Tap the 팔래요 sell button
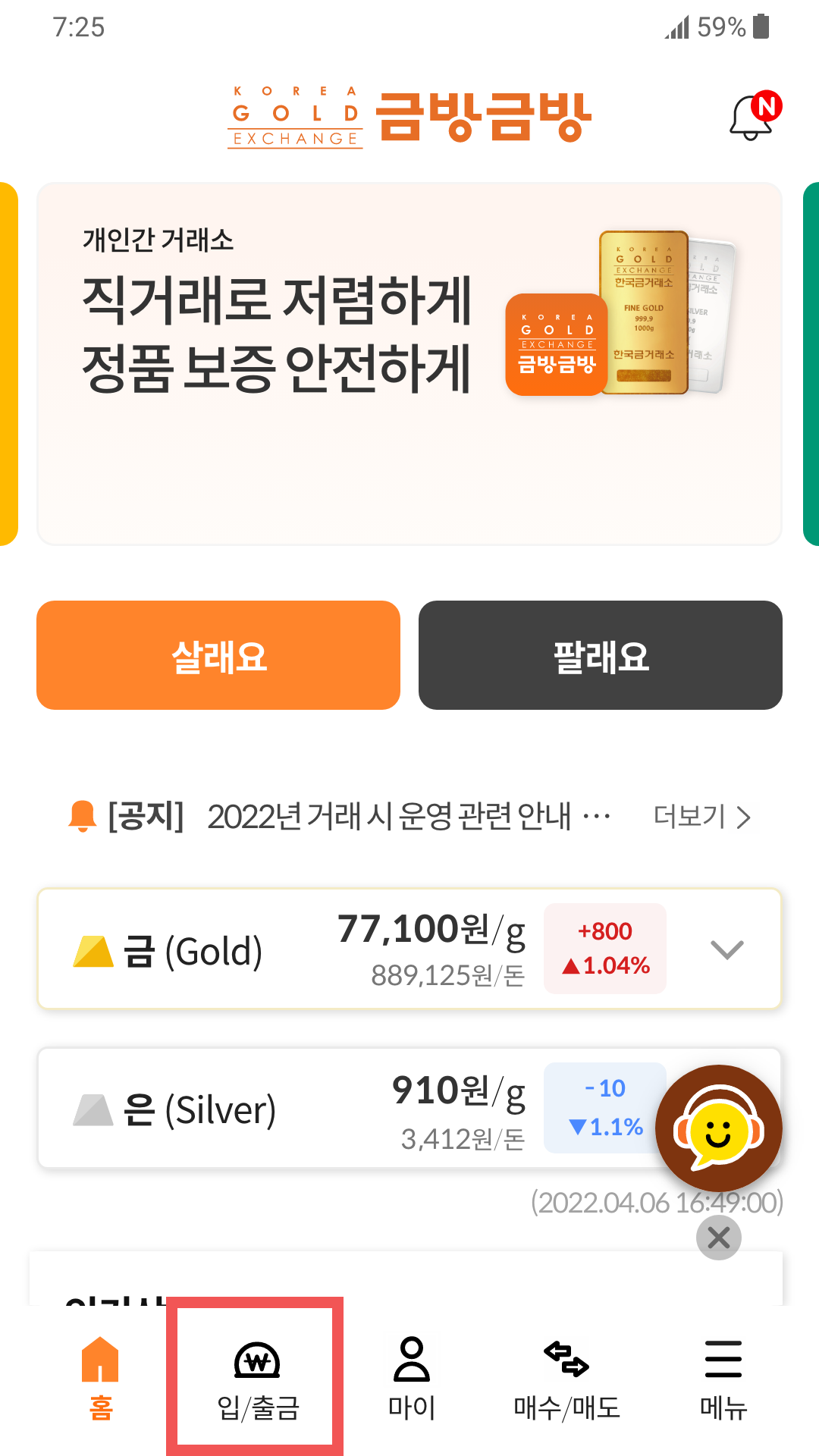Image resolution: width=819 pixels, height=1456 pixels. click(600, 656)
